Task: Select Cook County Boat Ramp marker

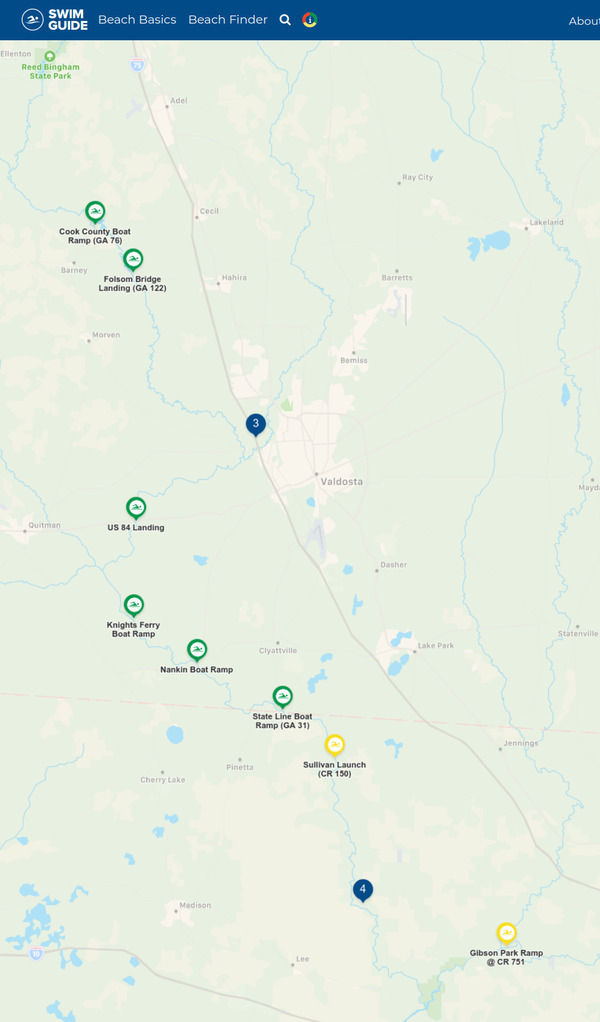Action: (95, 212)
